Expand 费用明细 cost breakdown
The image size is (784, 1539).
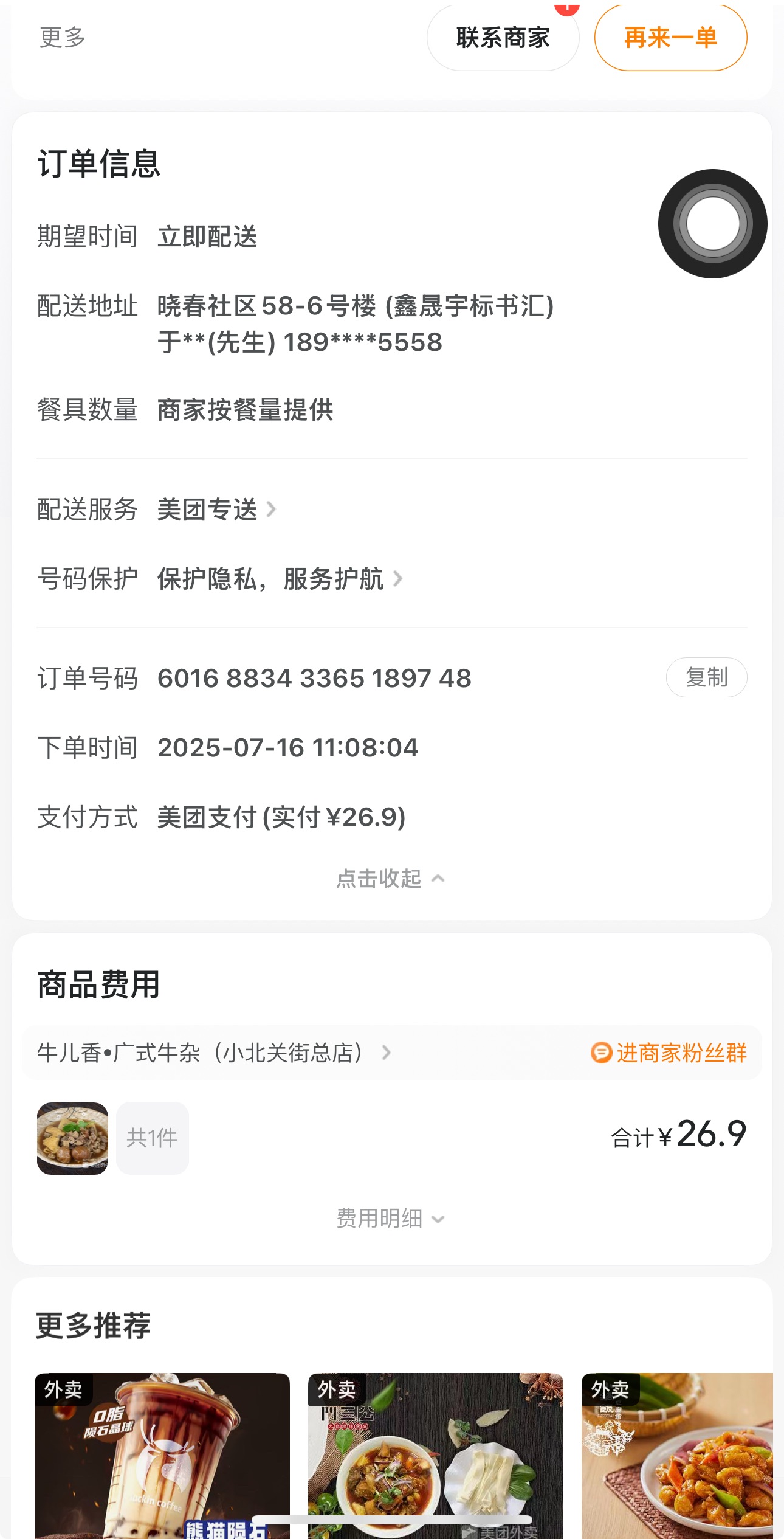390,1219
